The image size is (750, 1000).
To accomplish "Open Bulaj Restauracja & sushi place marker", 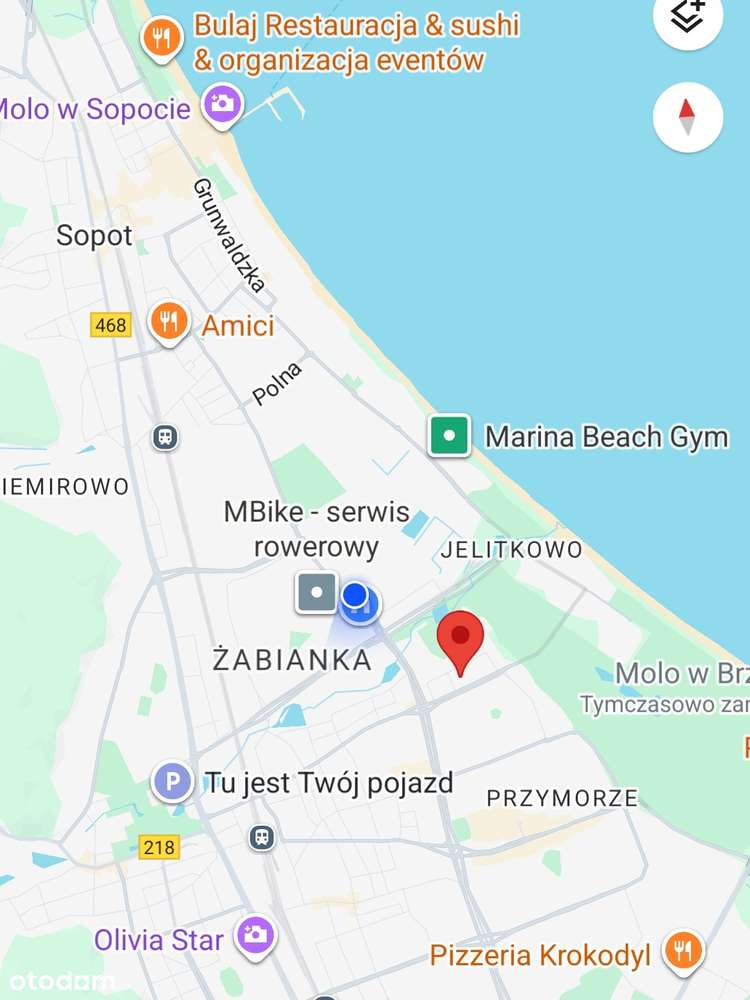I will [x=161, y=38].
